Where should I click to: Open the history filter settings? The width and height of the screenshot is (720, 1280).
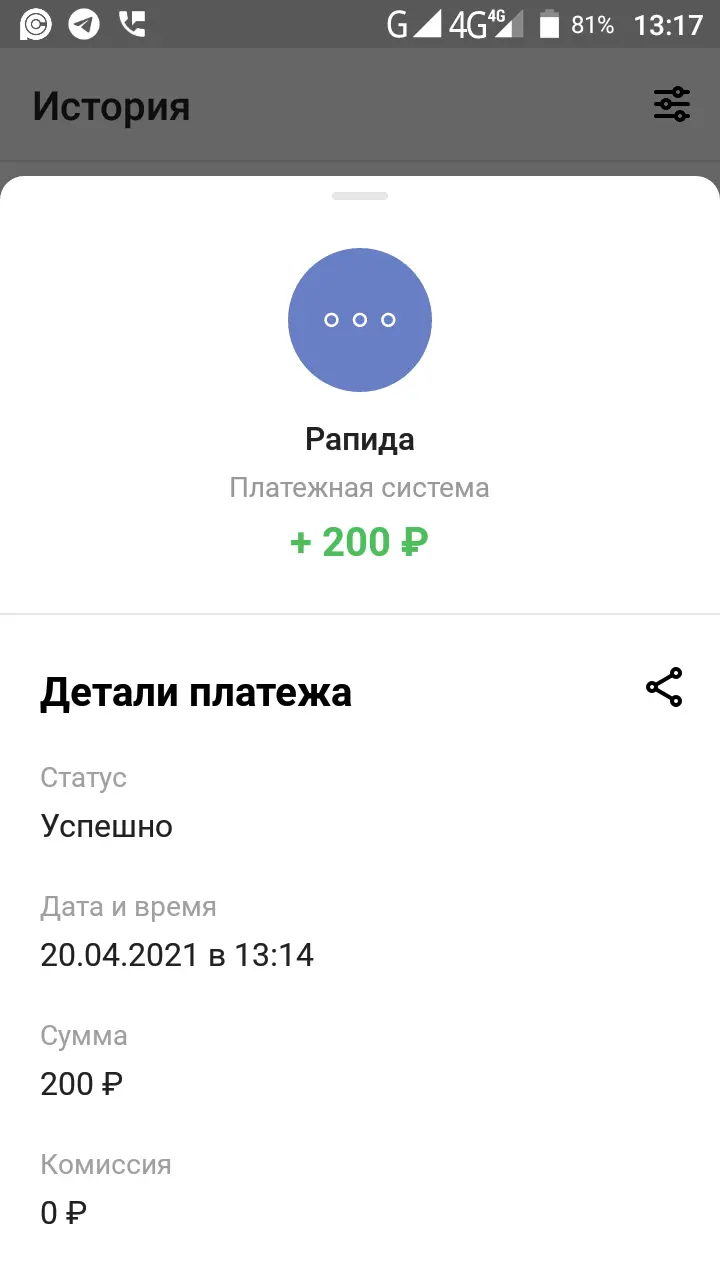tap(671, 104)
